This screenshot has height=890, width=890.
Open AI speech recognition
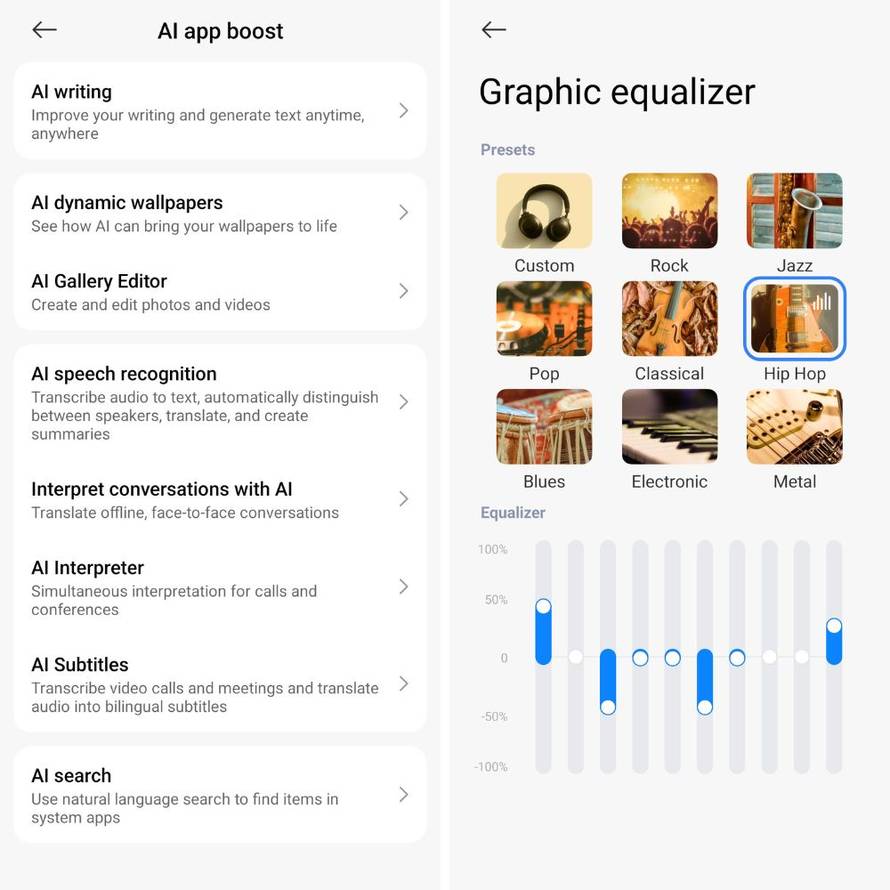pyautogui.click(x=220, y=402)
